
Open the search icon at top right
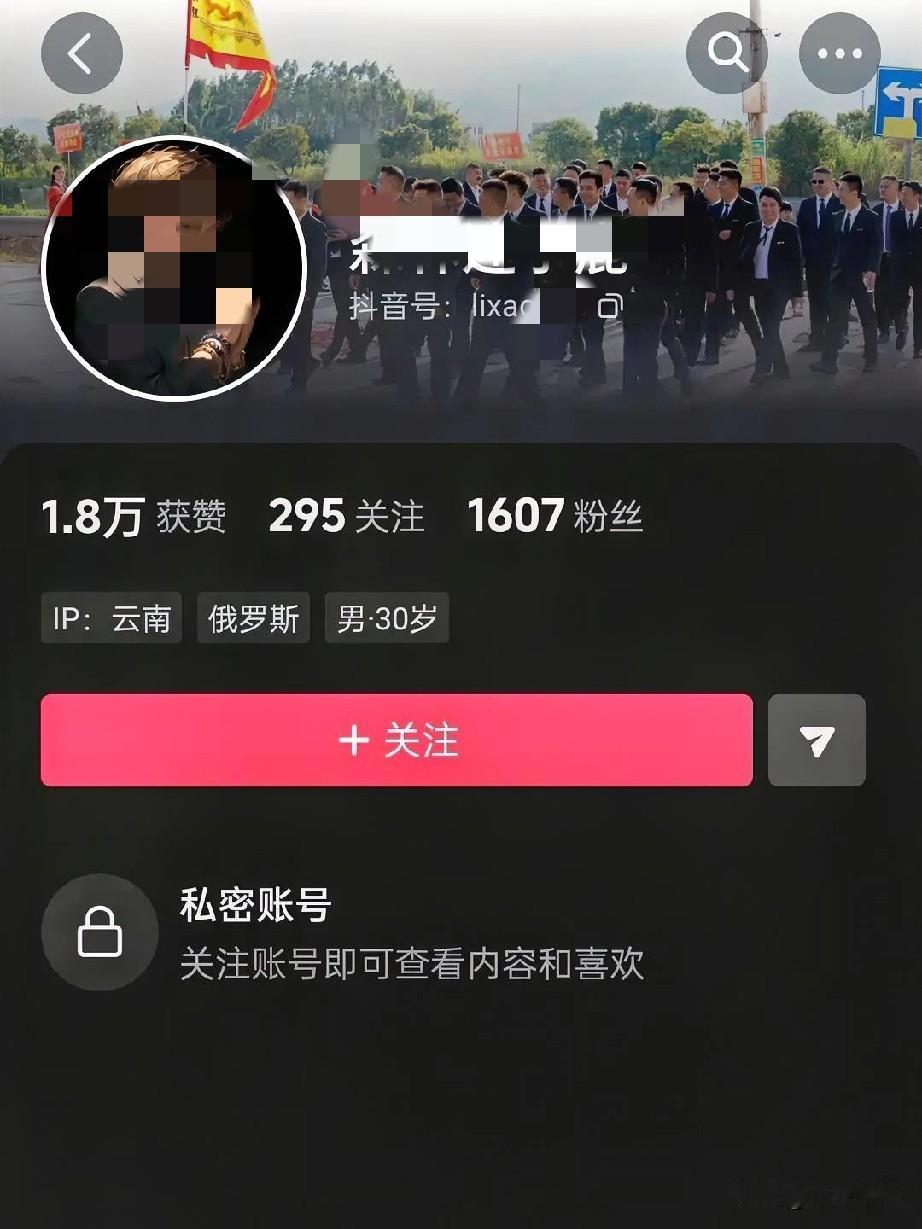pos(727,53)
